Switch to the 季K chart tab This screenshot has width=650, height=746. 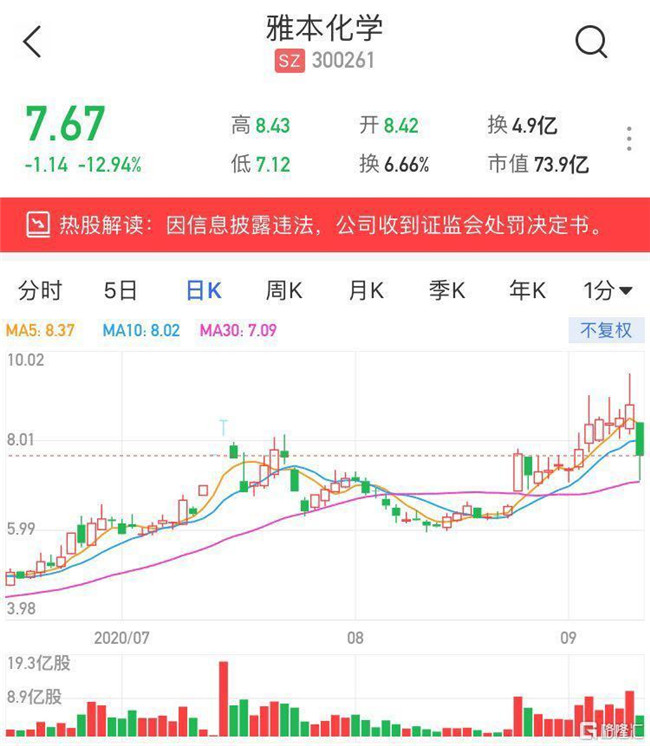point(447,291)
